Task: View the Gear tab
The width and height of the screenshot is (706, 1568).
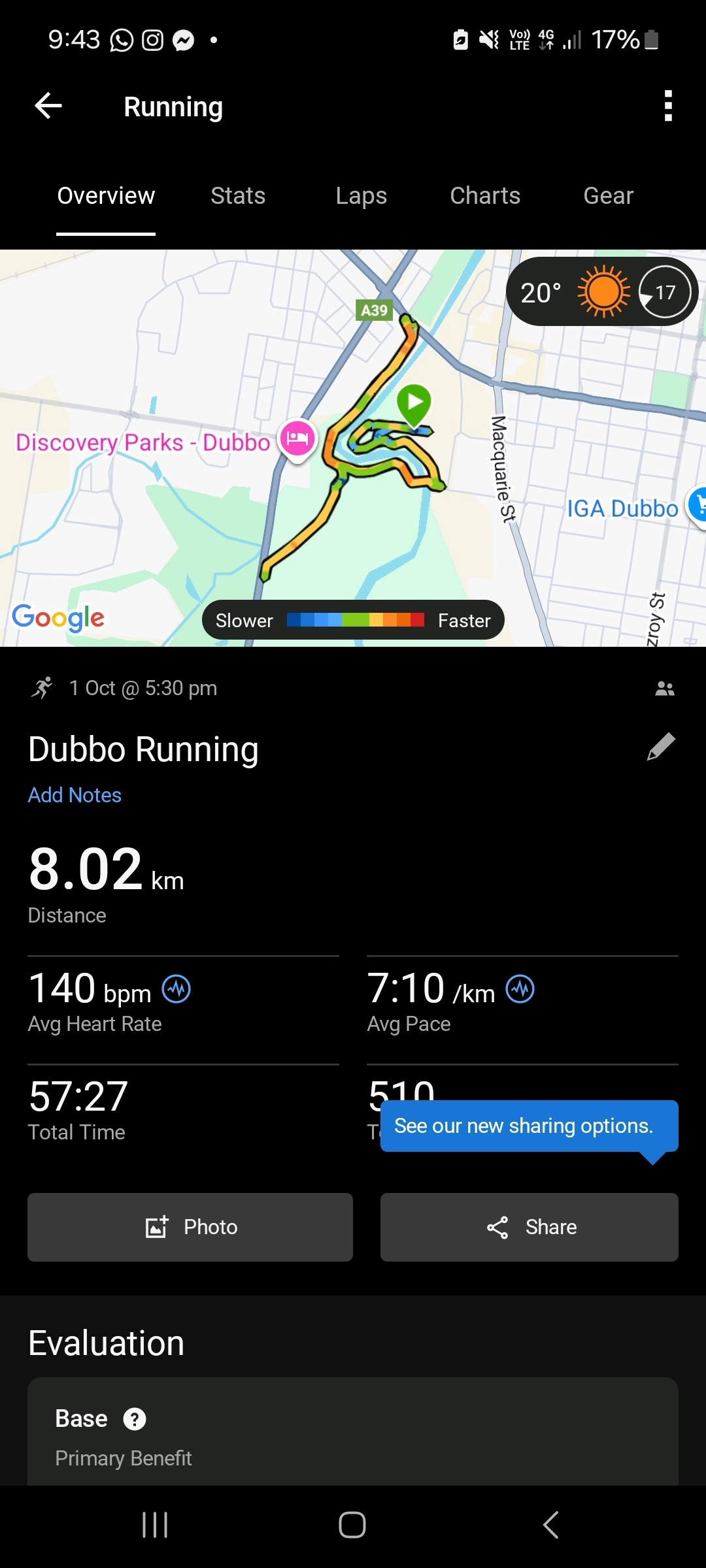Action: pos(608,196)
